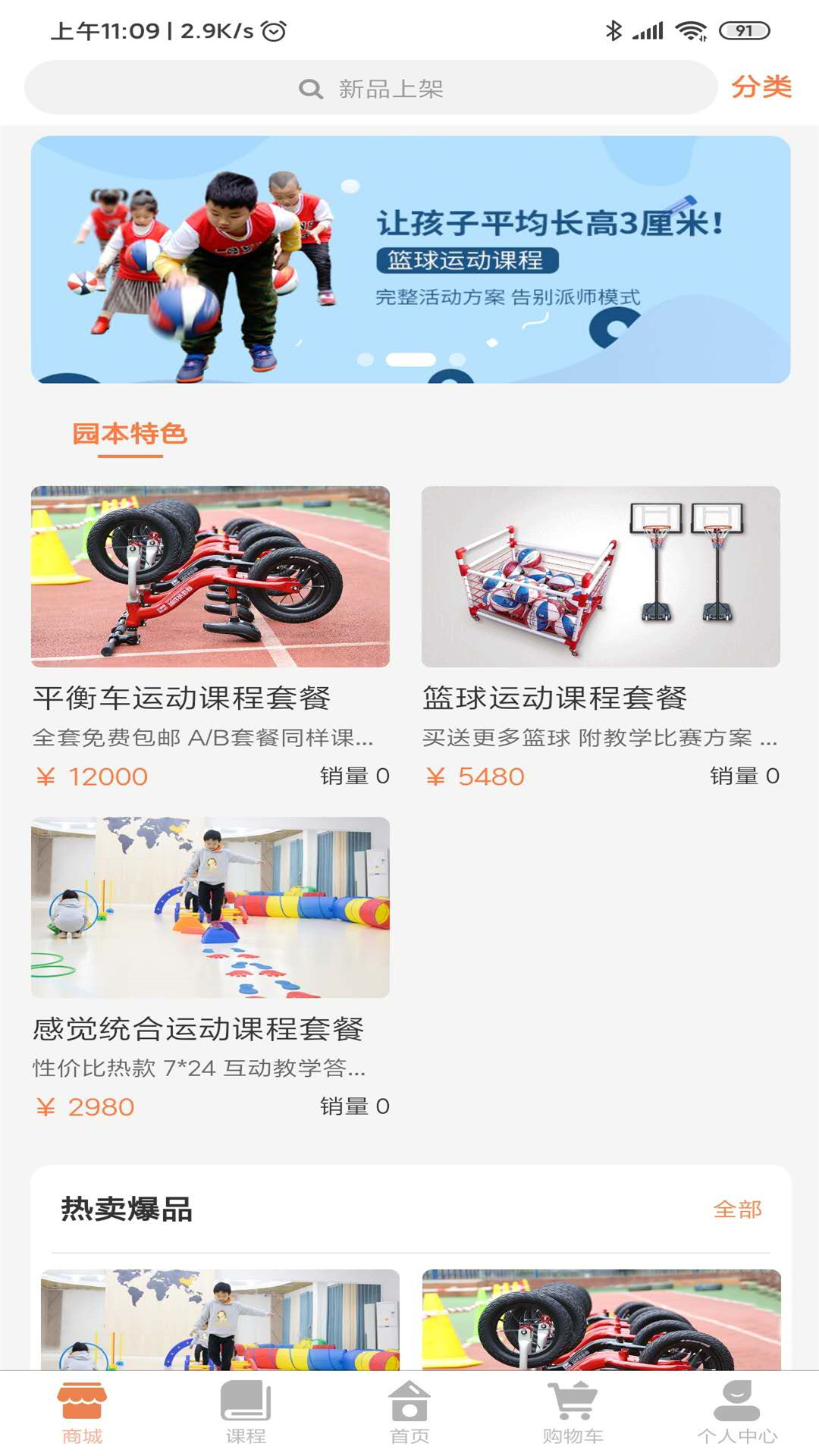
Task: Open the 购物车 shopping cart tab
Action: pyautogui.click(x=573, y=1414)
